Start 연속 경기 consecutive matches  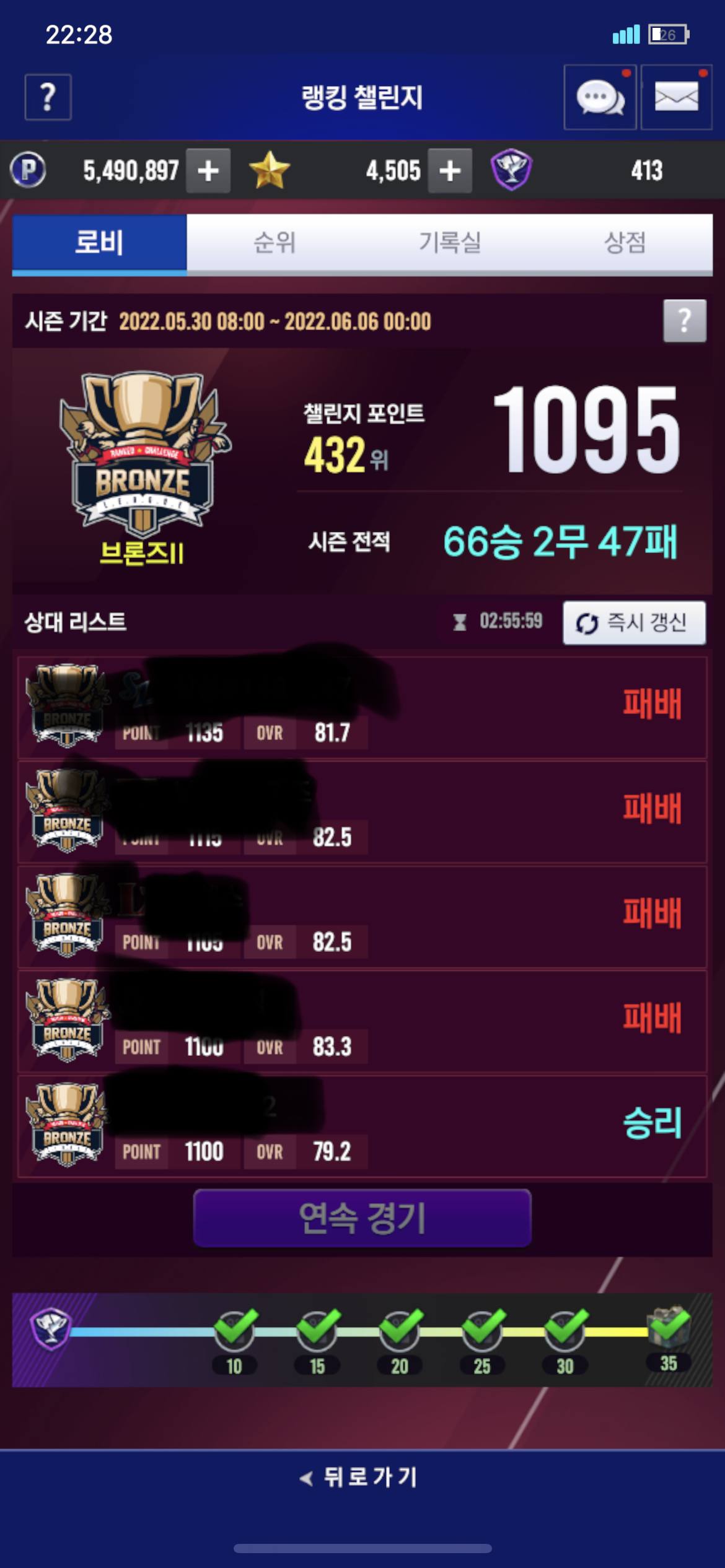(x=362, y=1218)
